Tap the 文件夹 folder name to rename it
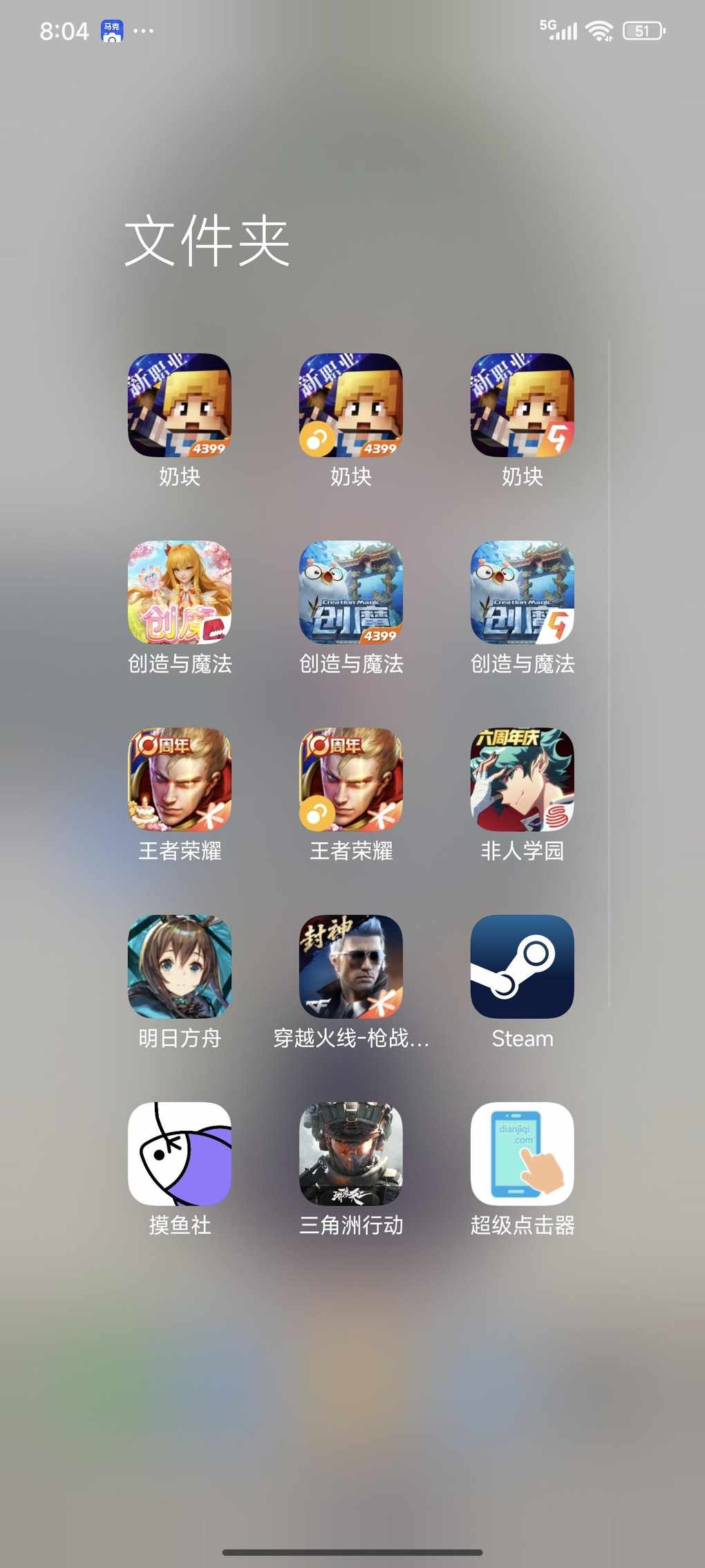Screen dimensions: 705x1568 point(207,241)
